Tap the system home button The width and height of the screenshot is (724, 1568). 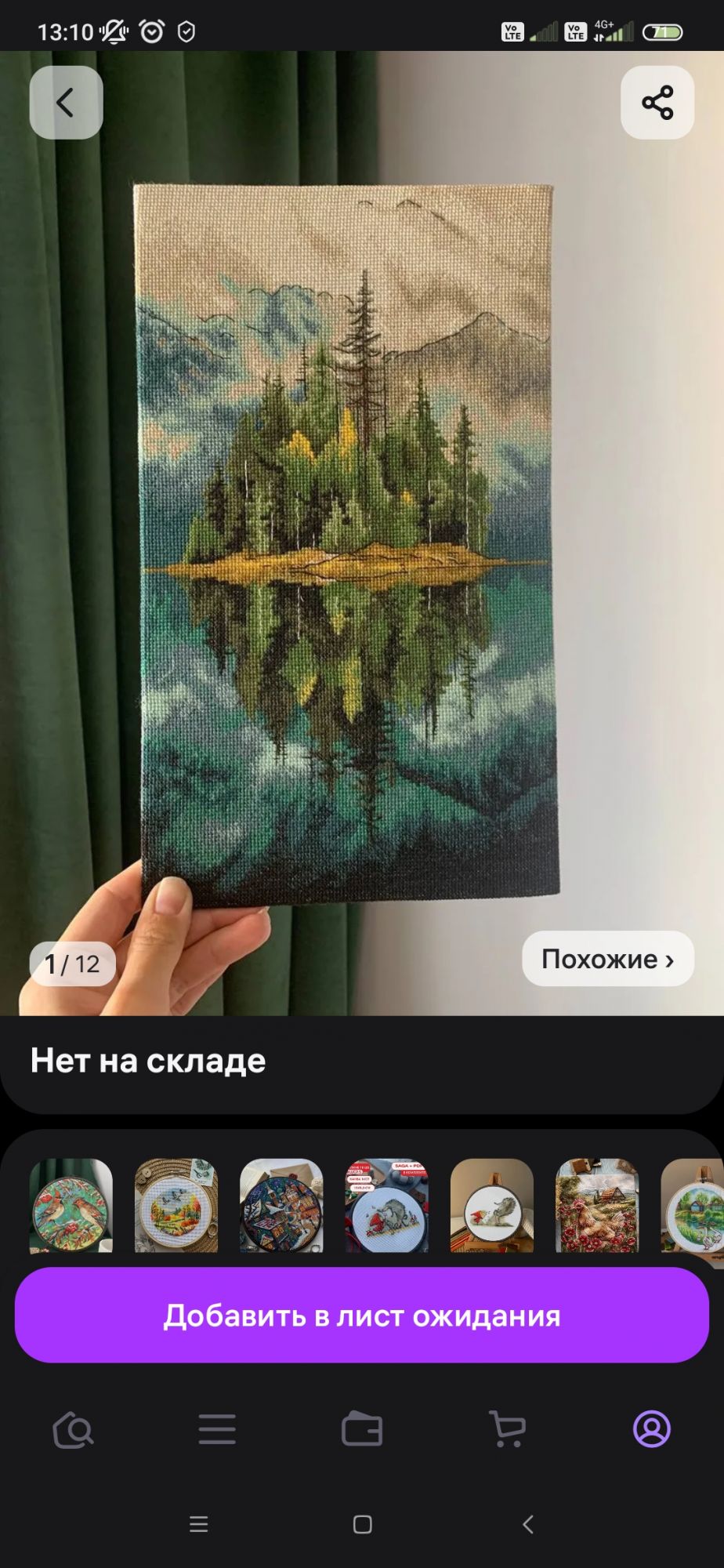click(362, 1524)
